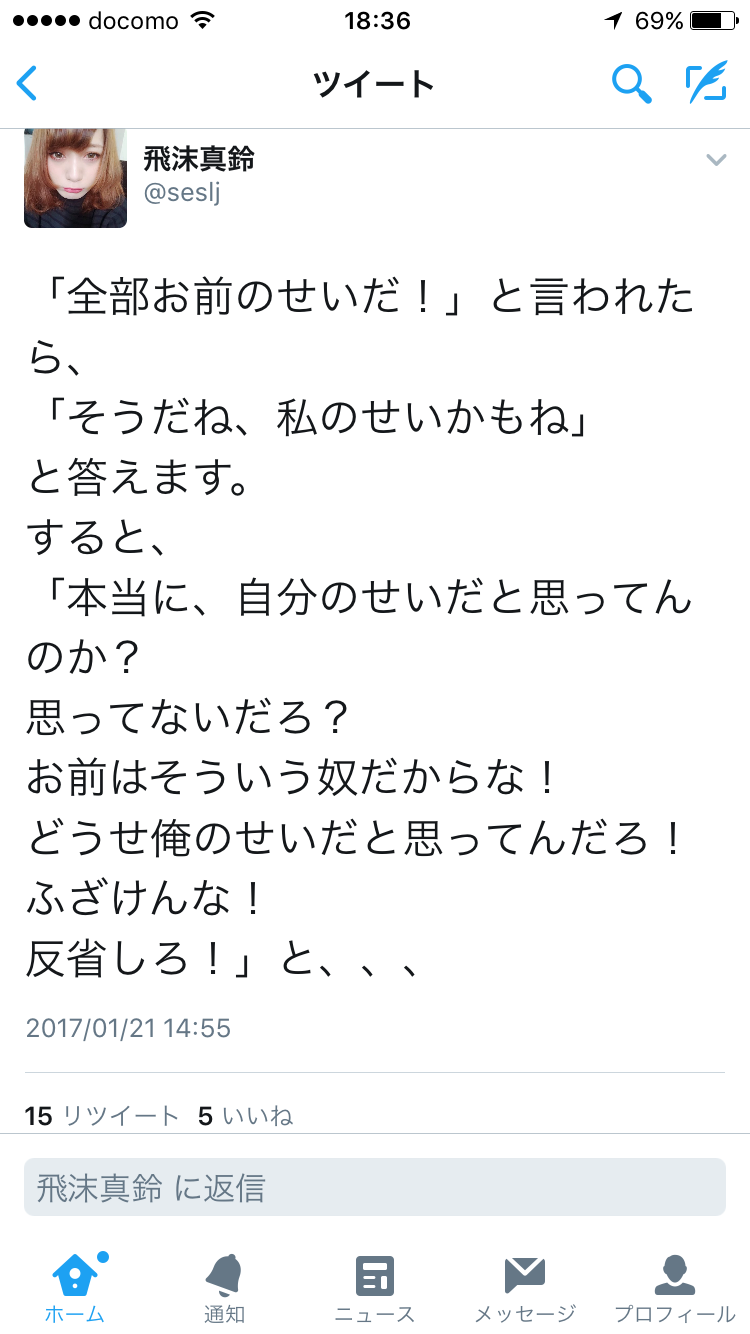Open 飛沫真鈴's profile picture

[75, 177]
